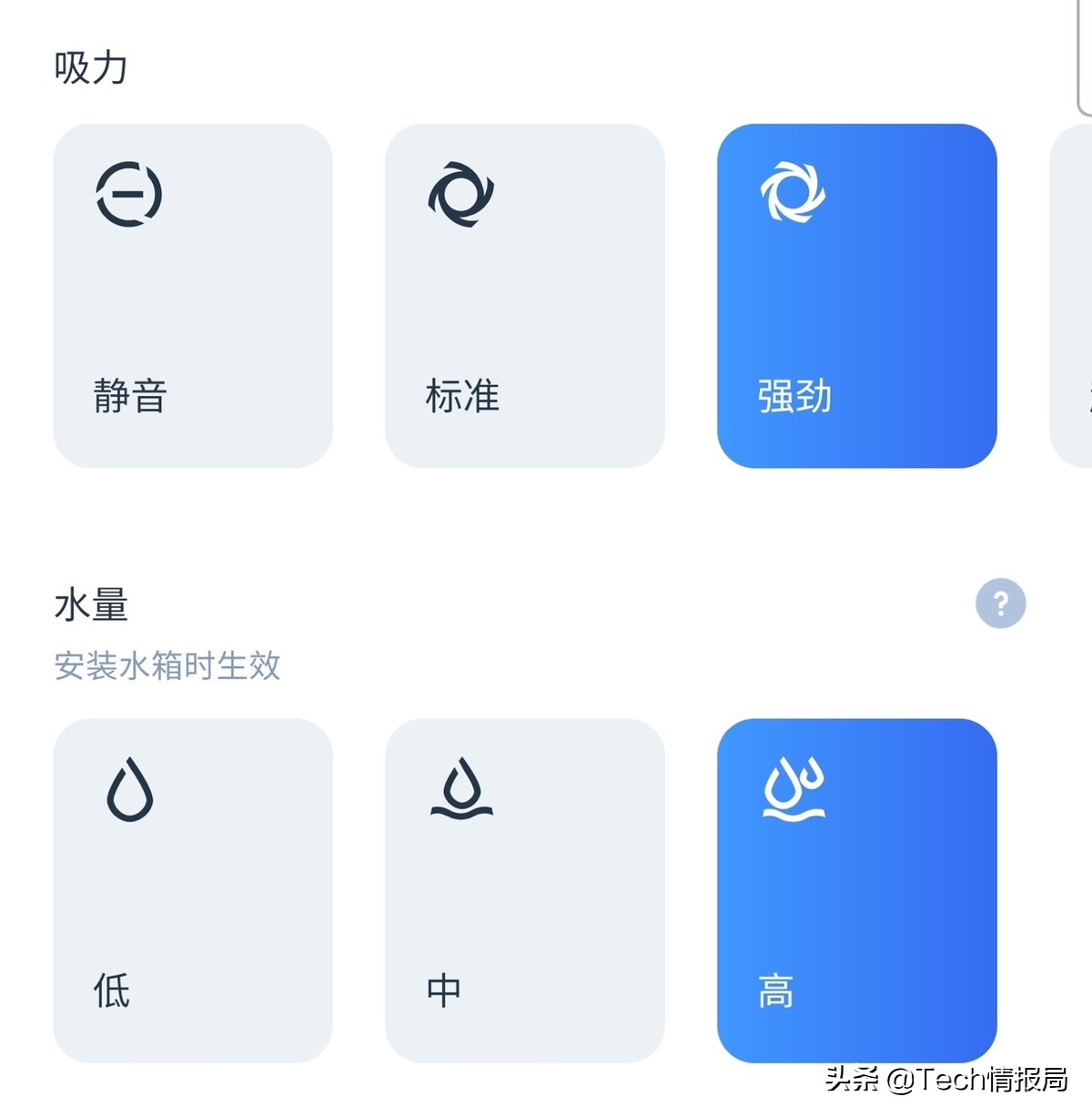Screen dimensions: 1092x1117
Task: Keep 强劲 suction mode selected
Action: [857, 296]
